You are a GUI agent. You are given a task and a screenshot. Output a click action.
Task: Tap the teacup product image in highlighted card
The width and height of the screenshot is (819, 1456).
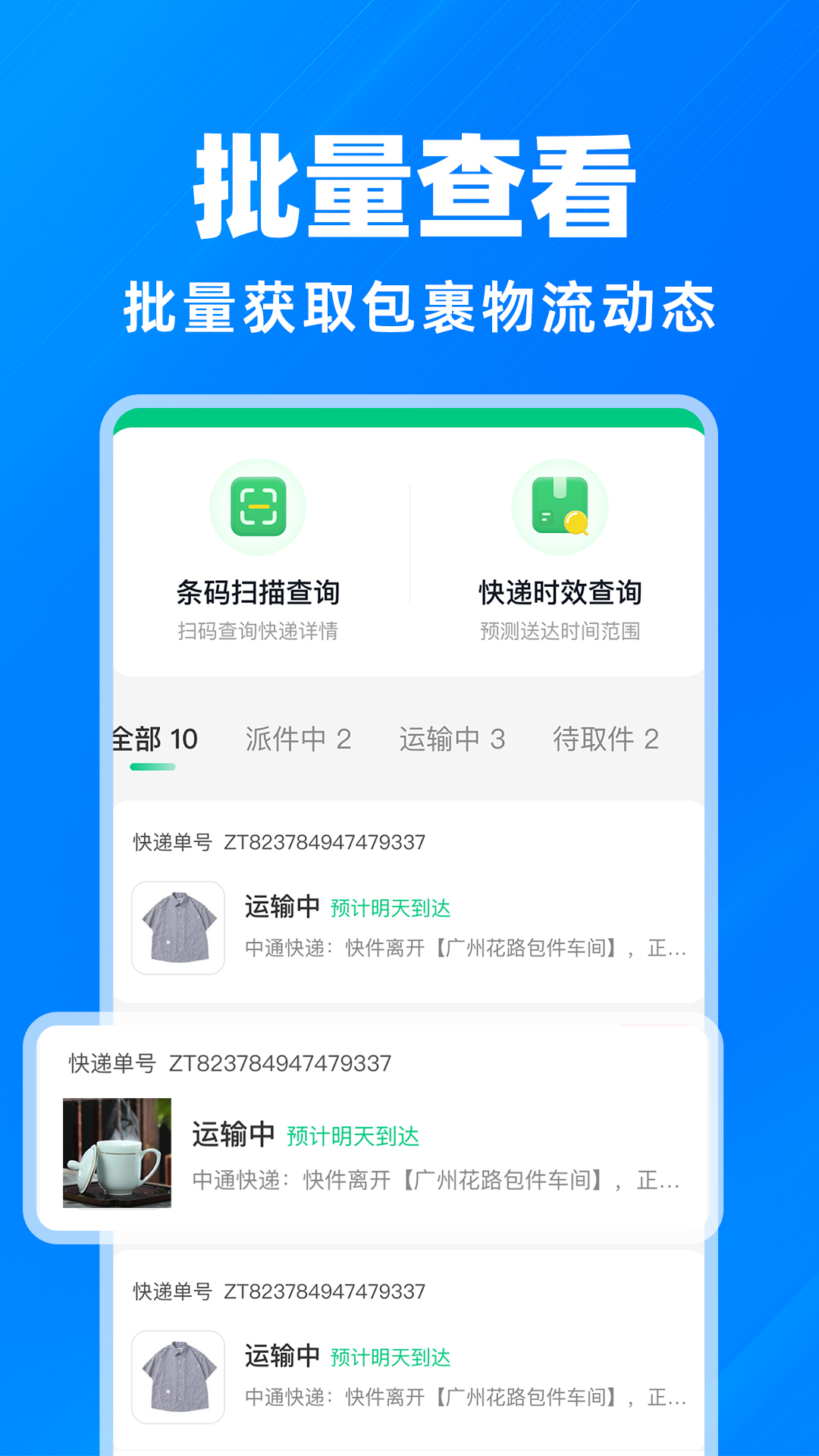point(118,1154)
